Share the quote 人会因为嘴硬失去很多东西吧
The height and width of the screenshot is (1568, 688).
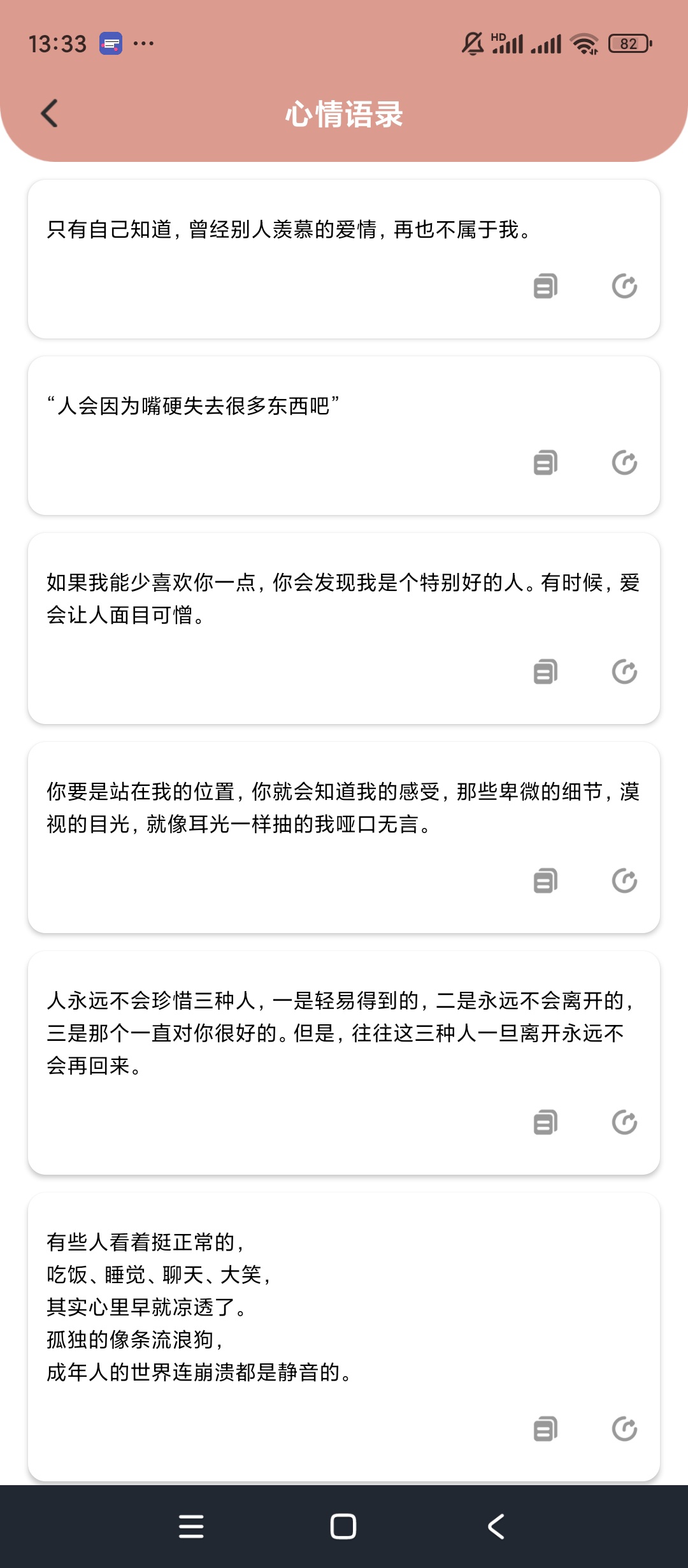tap(624, 463)
